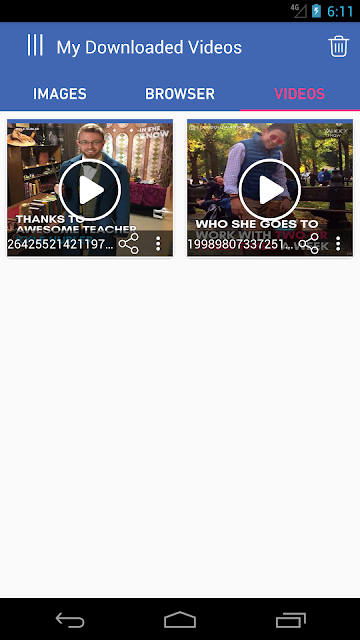Viewport: 360px width, 640px height.
Task: Play the Awesome Teacher video
Action: pos(90,190)
